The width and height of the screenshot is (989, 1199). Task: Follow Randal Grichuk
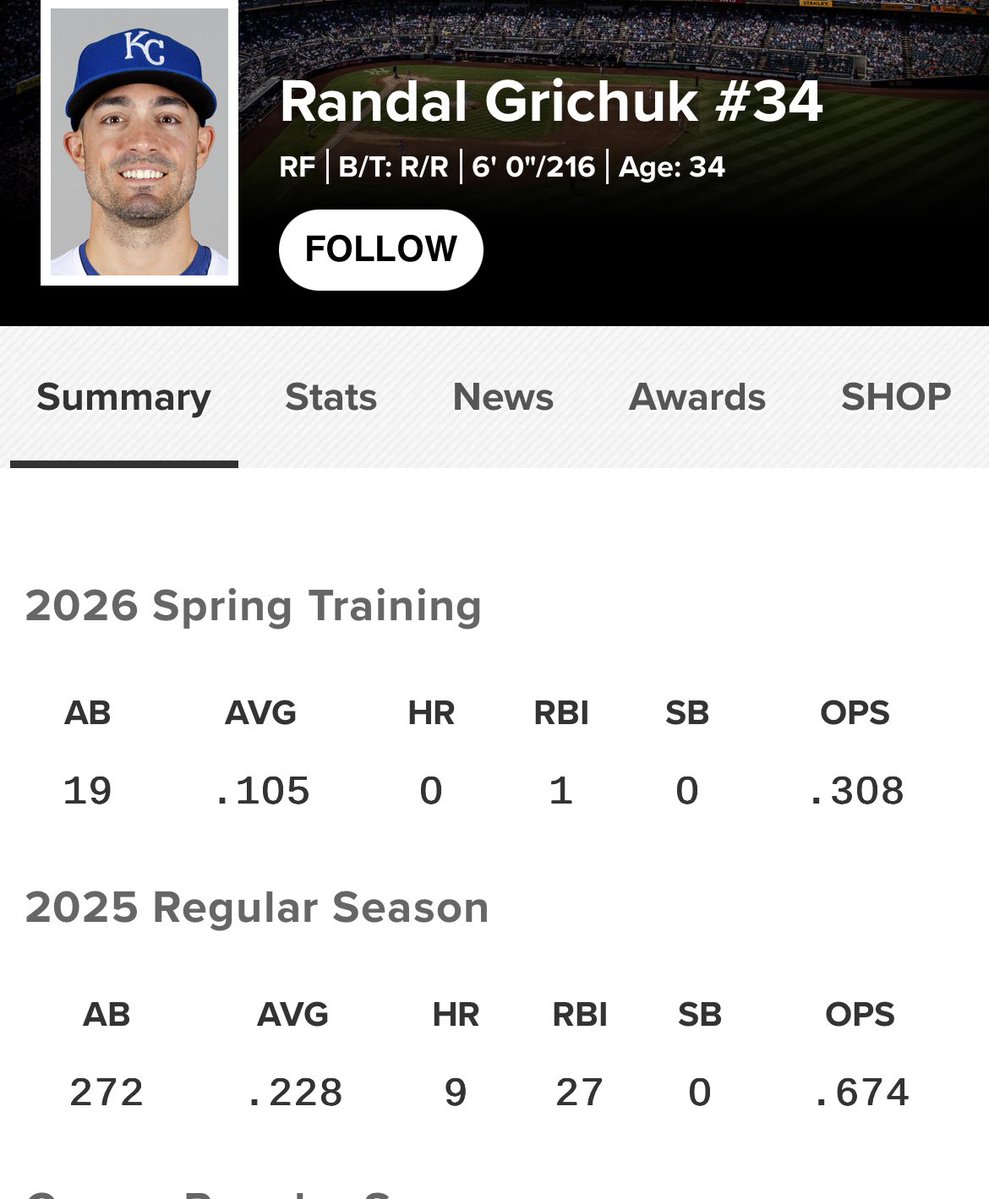380,249
